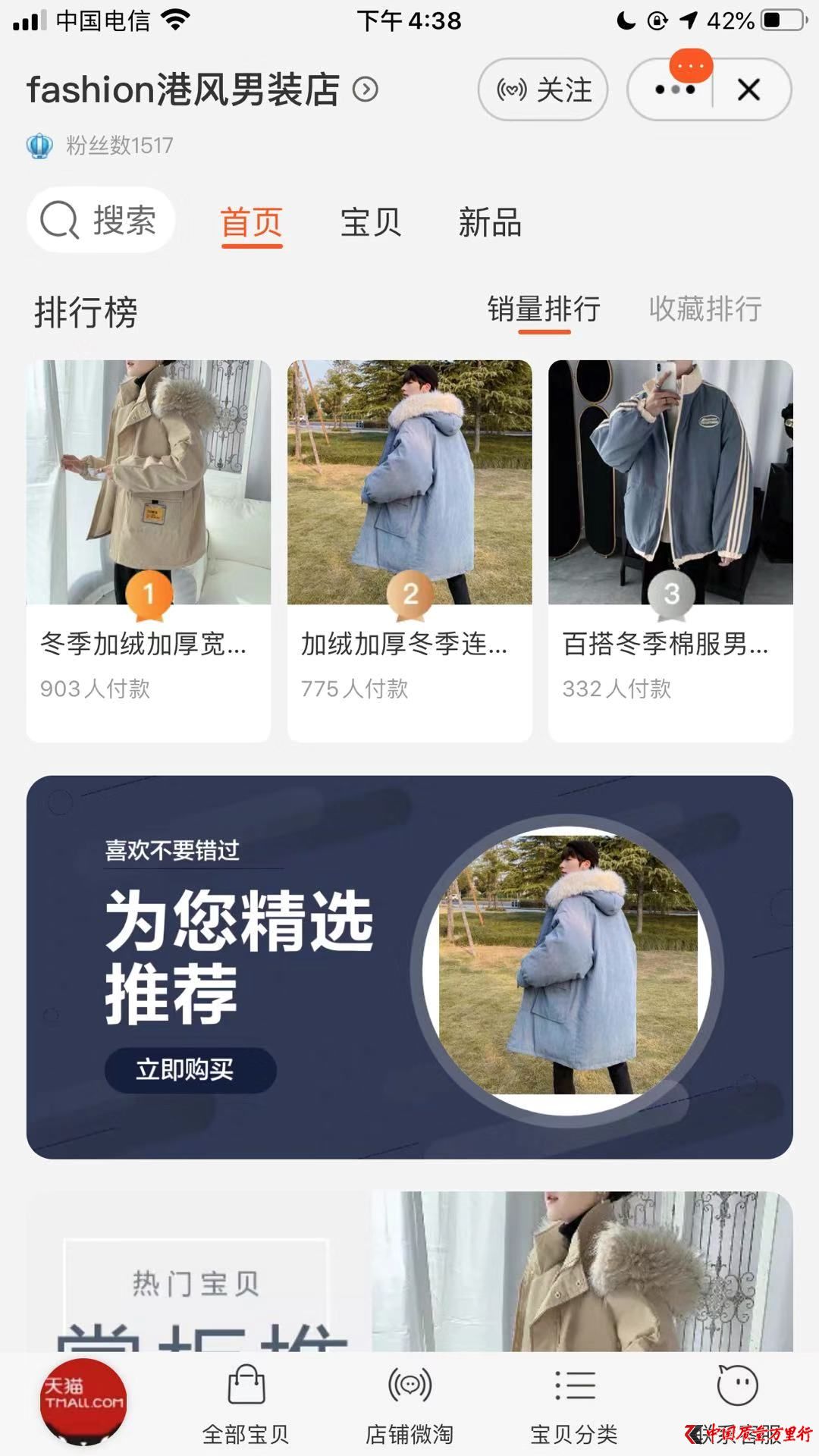The height and width of the screenshot is (1456, 819).
Task: Open shop details arrow next to shop name
Action: point(366,89)
